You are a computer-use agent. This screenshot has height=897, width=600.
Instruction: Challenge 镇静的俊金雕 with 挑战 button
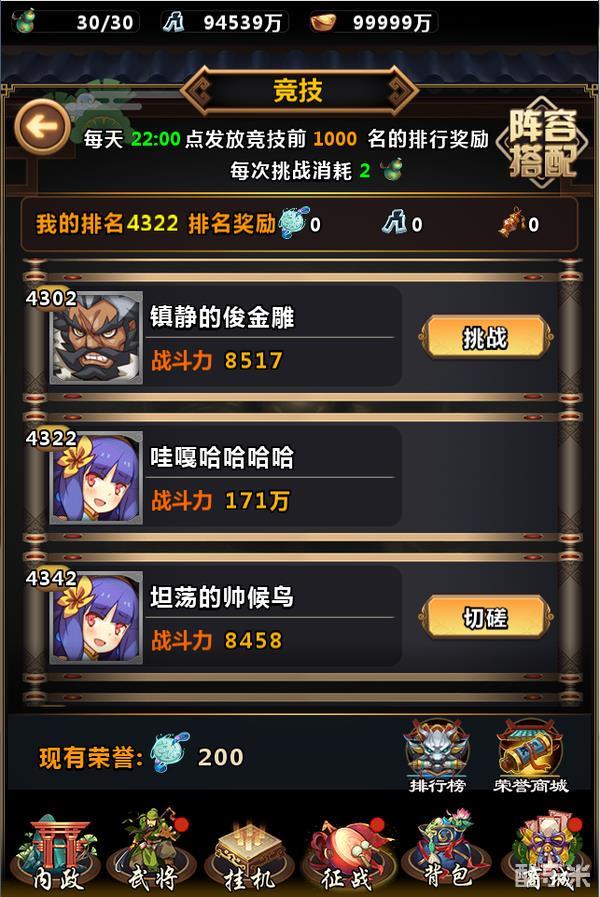point(485,338)
